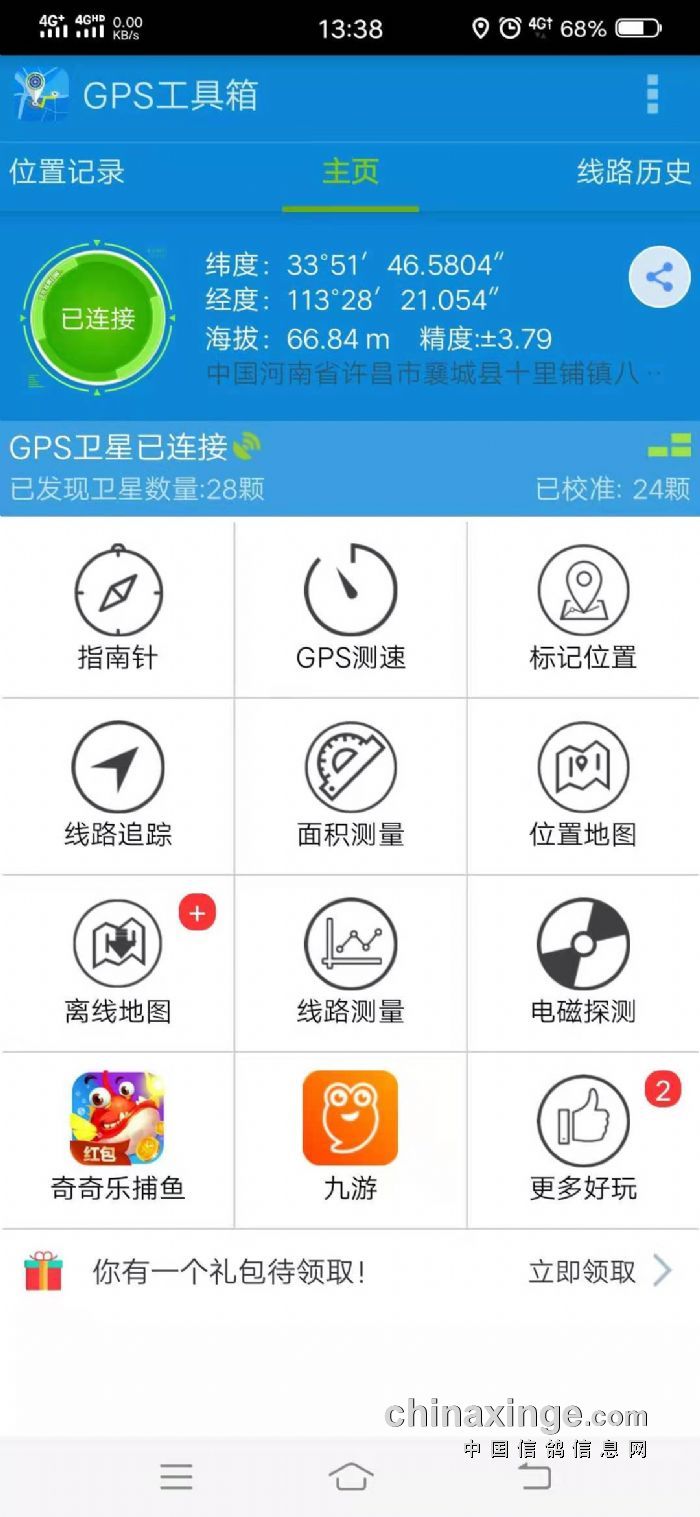Open the 指南针 compass tool
This screenshot has width=700, height=1517.
pos(118,609)
